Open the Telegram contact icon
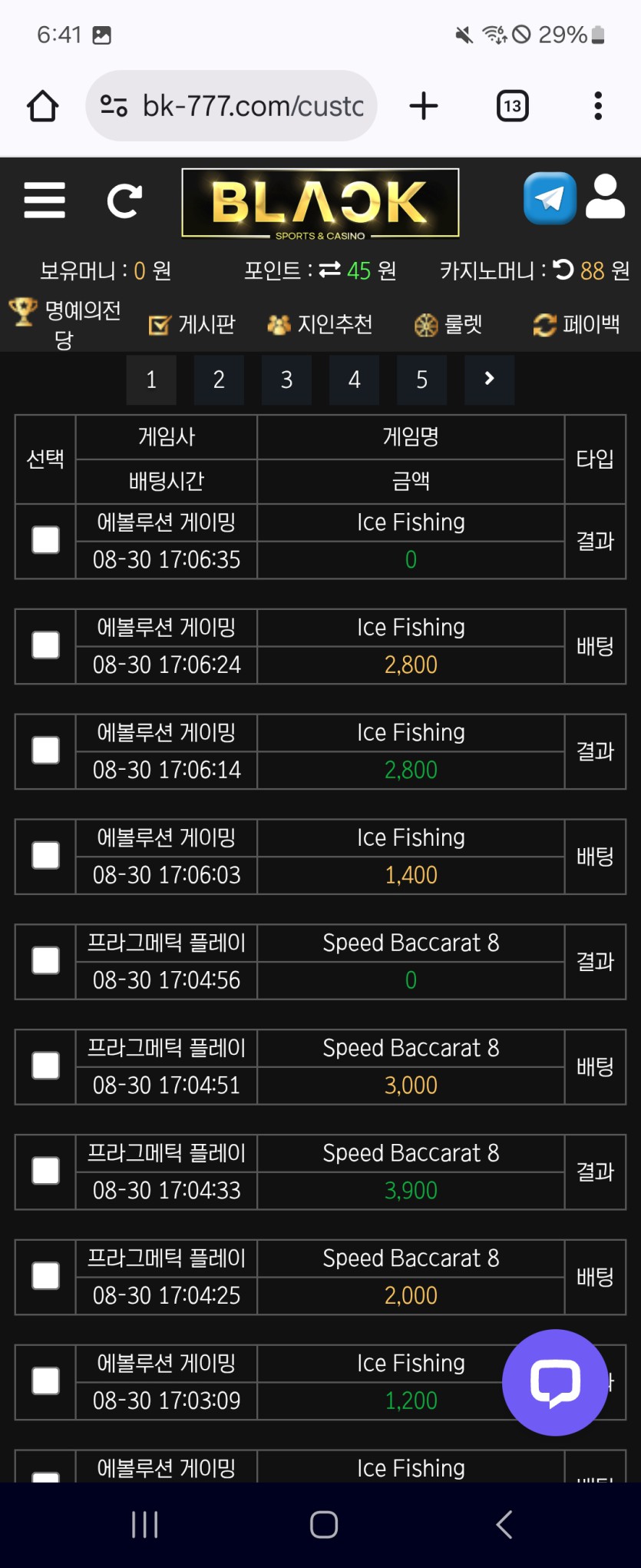The width and height of the screenshot is (641, 1568). [x=550, y=199]
